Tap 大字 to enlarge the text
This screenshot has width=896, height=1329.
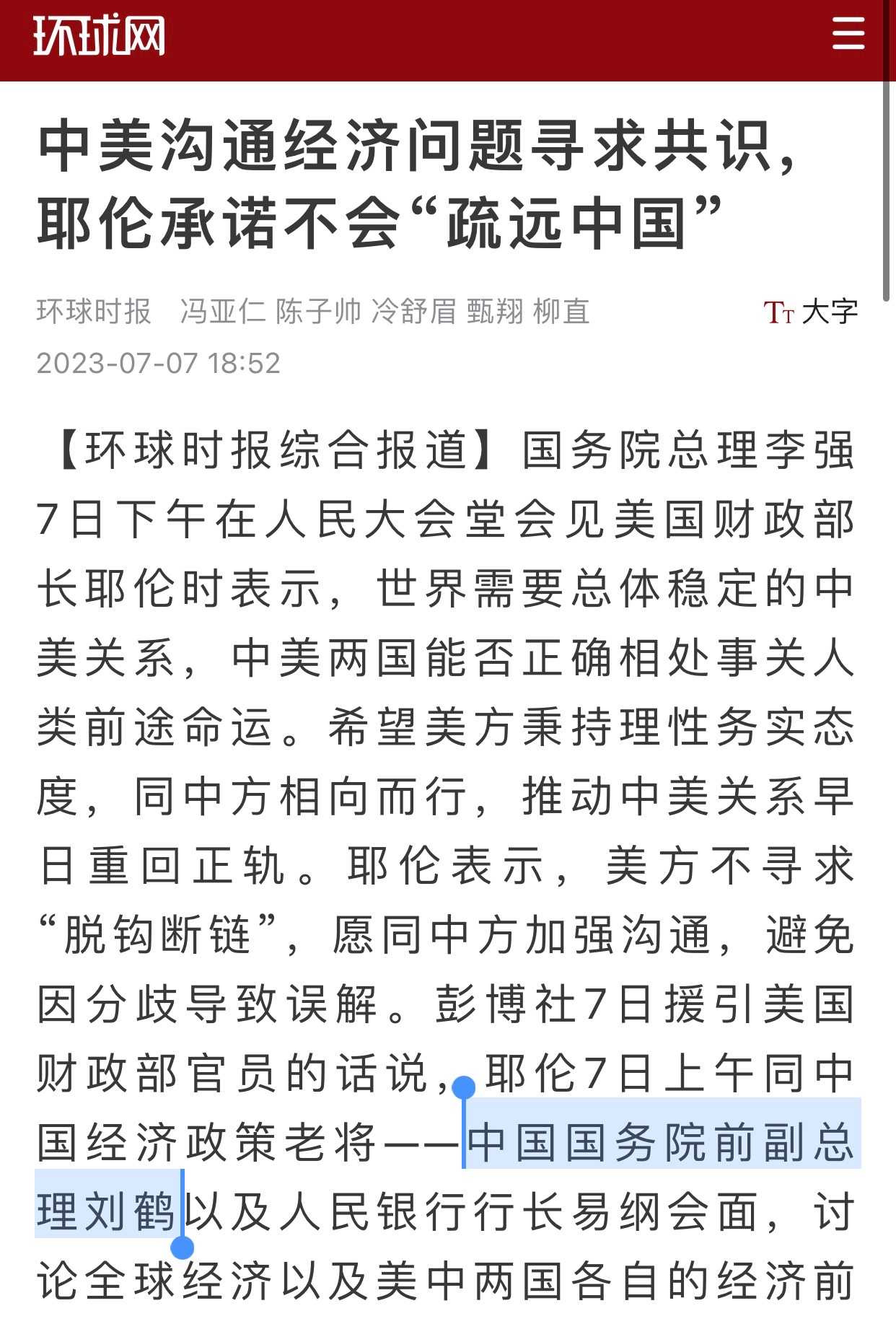(812, 312)
